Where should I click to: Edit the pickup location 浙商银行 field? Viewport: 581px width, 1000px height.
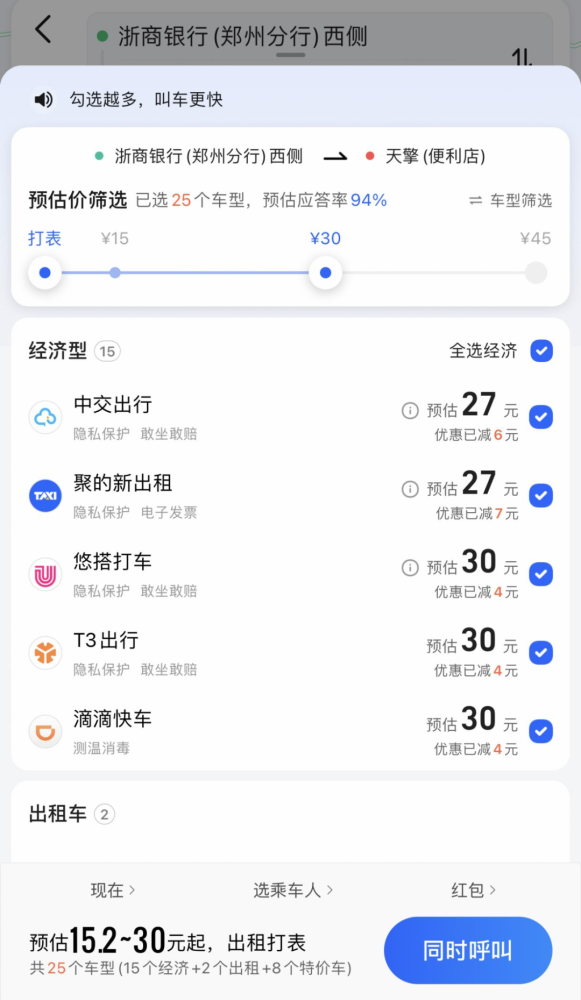319,37
